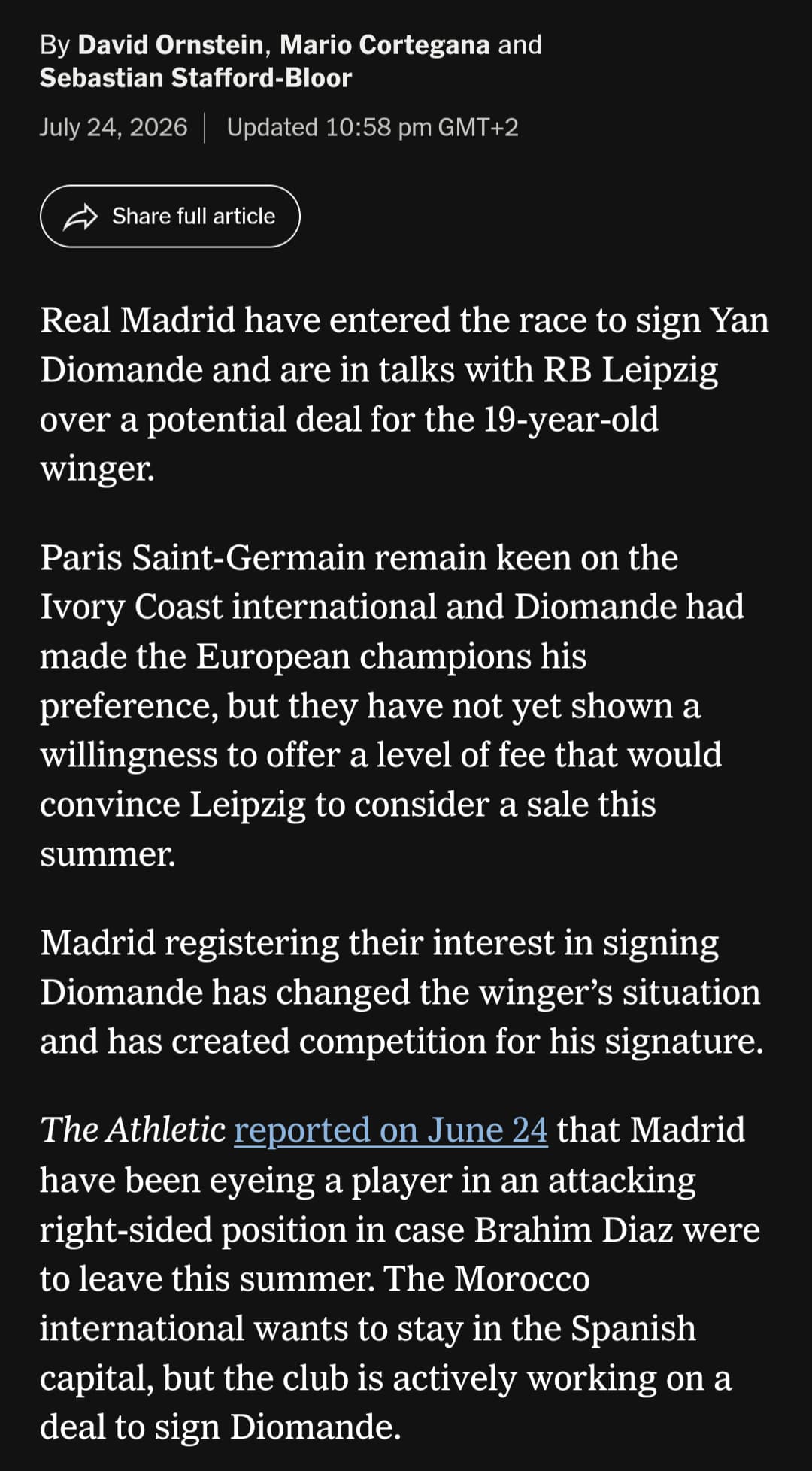
Task: Open David Ornstein's author page
Action: pos(171,44)
